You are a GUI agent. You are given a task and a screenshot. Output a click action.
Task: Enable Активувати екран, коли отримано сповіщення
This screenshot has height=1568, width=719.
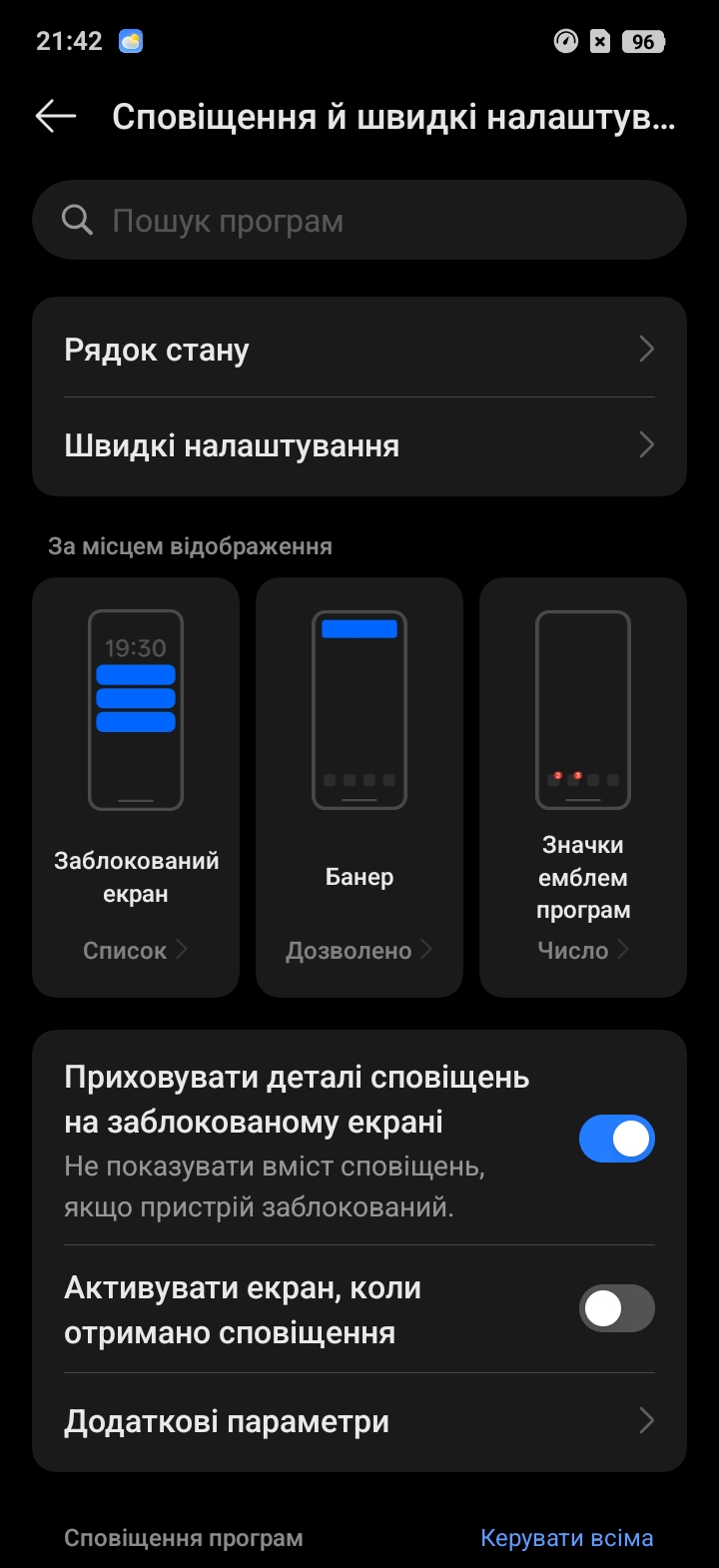tap(616, 1309)
